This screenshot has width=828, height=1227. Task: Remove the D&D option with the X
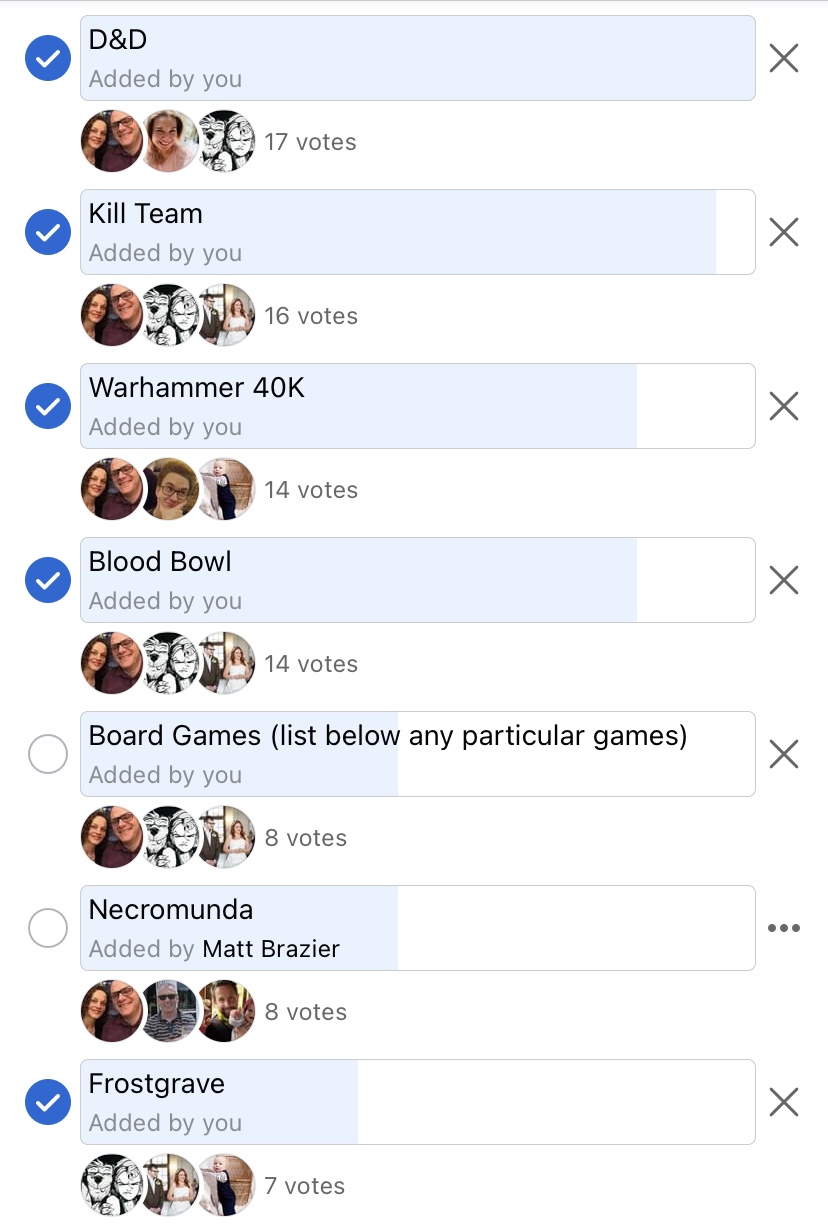[x=784, y=58]
